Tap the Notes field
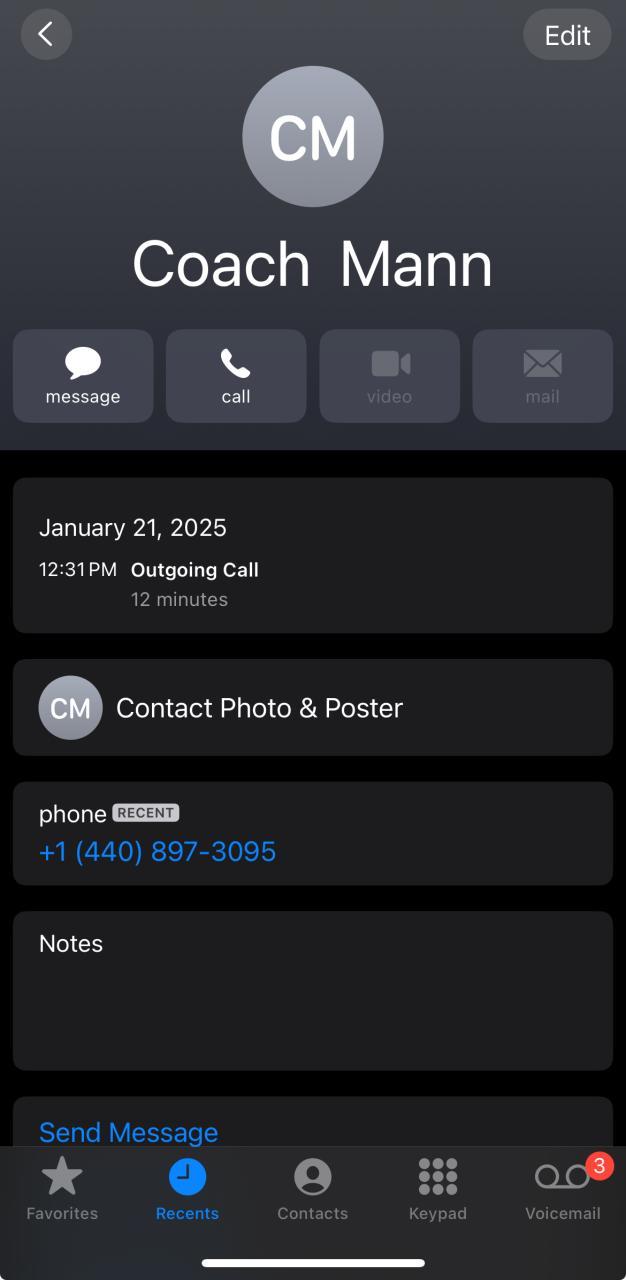Image resolution: width=626 pixels, height=1280 pixels. tap(312, 990)
